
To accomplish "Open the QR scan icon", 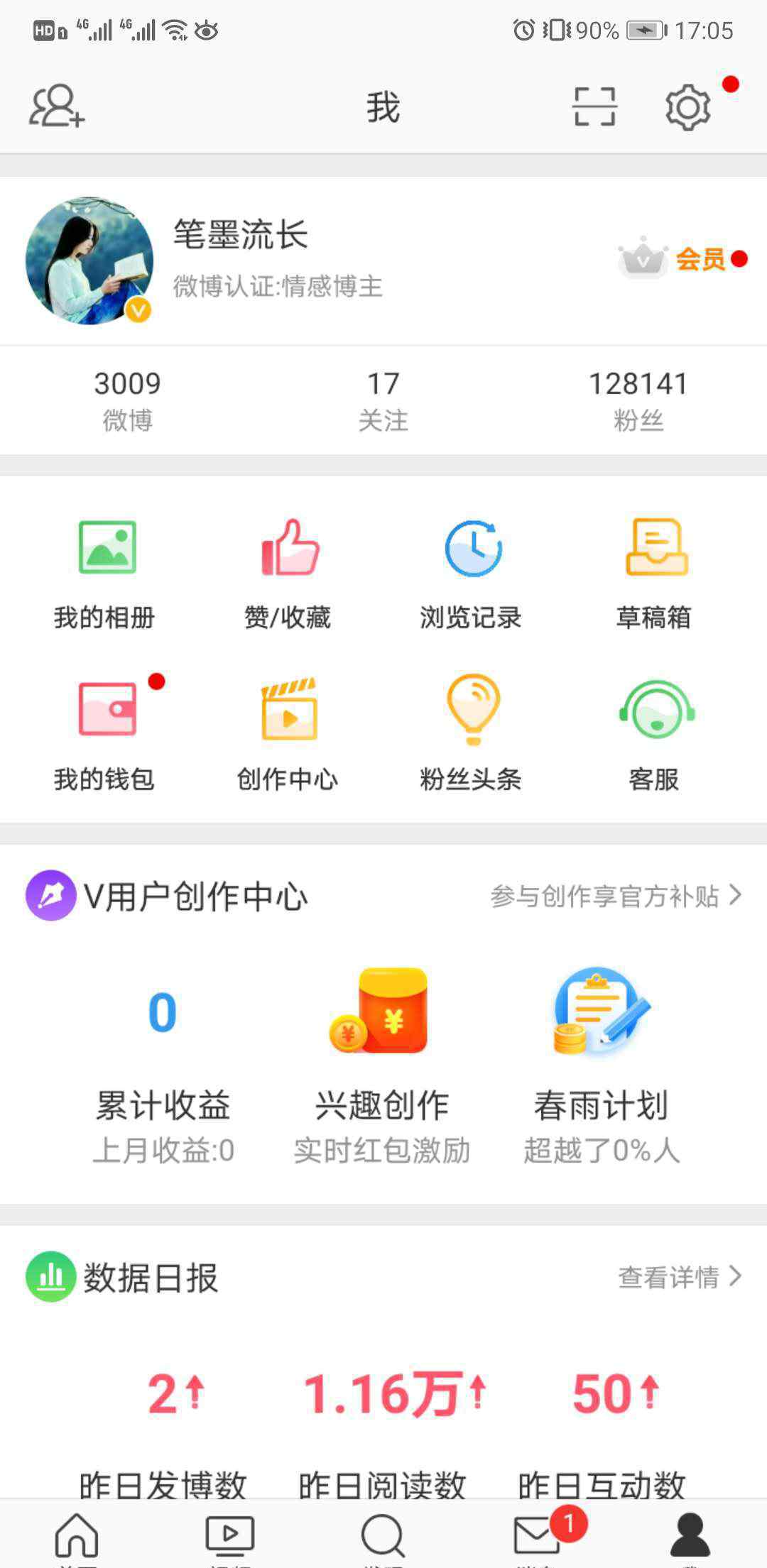I will pos(594,106).
